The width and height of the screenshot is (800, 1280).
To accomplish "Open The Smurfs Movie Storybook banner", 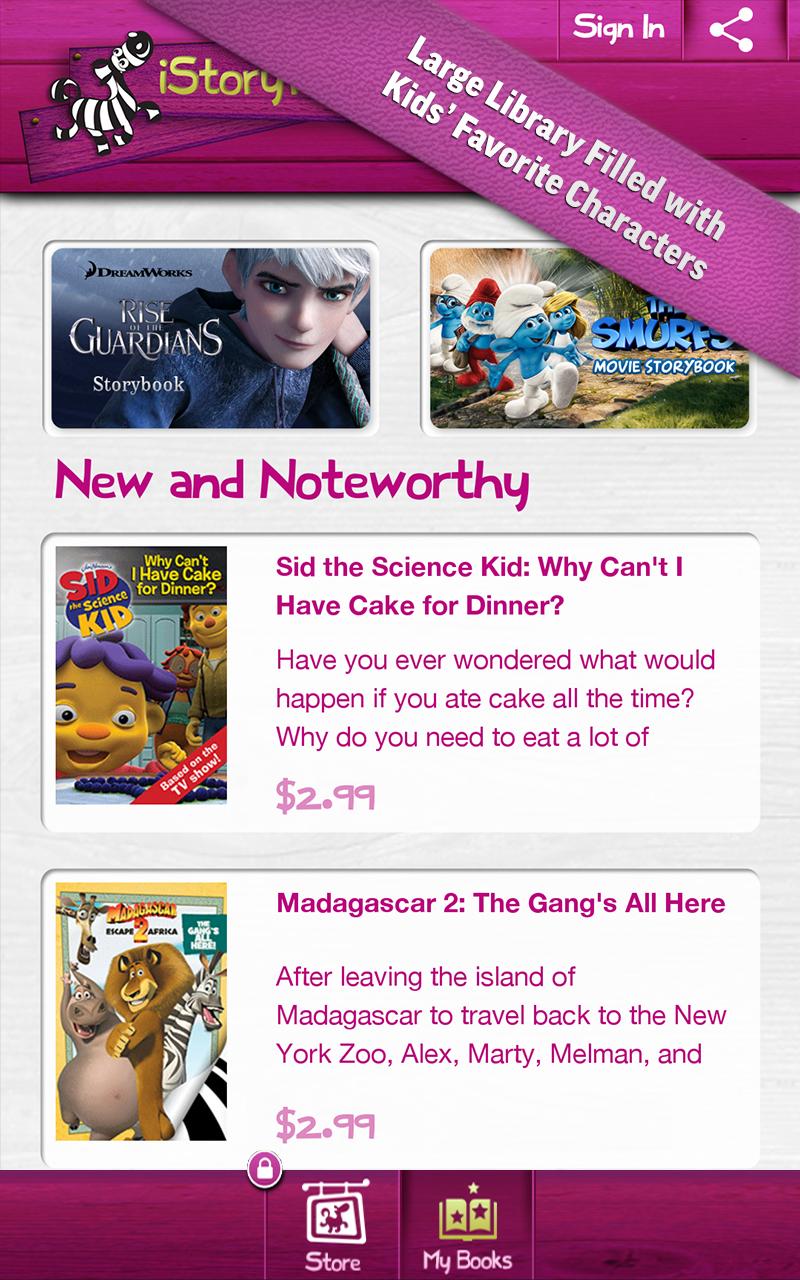I will [589, 337].
